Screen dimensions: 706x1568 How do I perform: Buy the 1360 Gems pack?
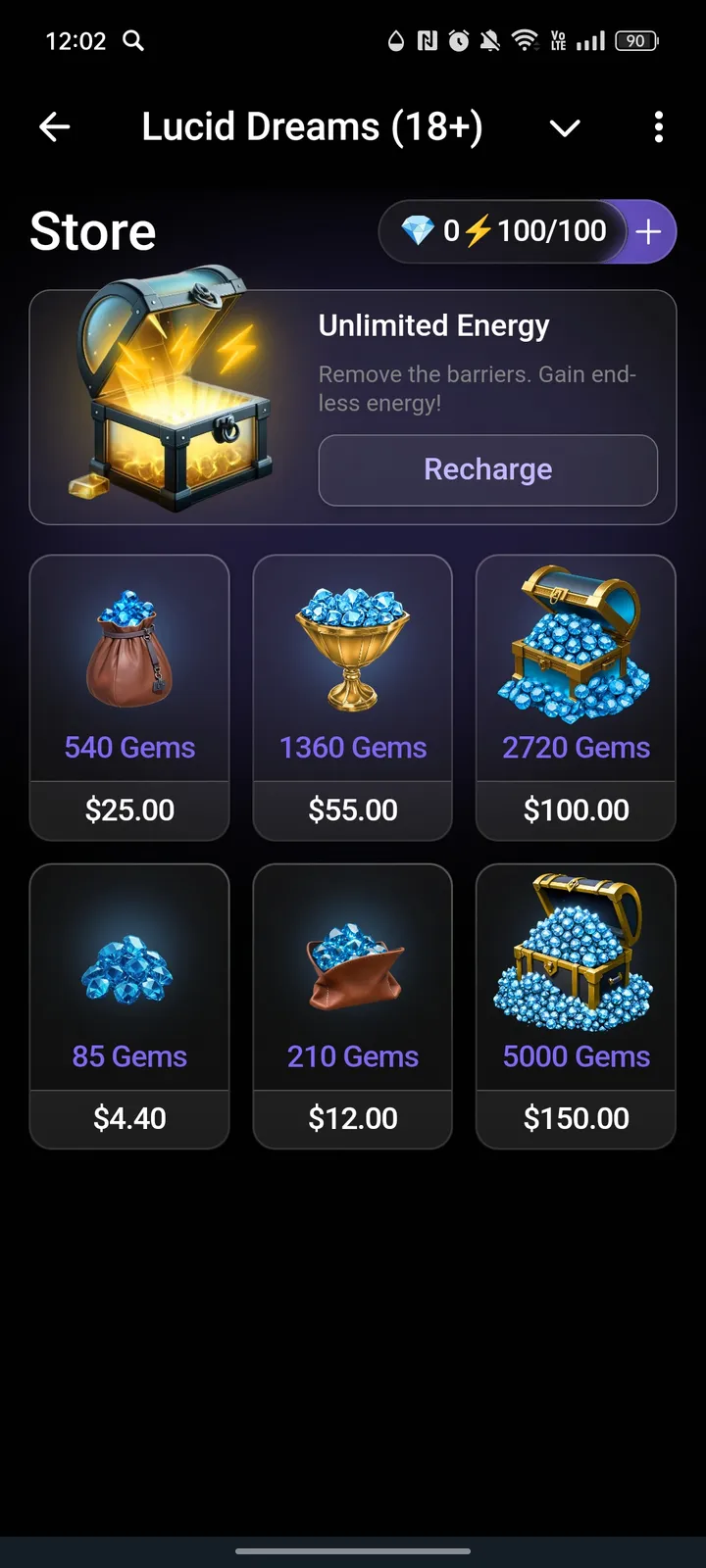coord(353,697)
